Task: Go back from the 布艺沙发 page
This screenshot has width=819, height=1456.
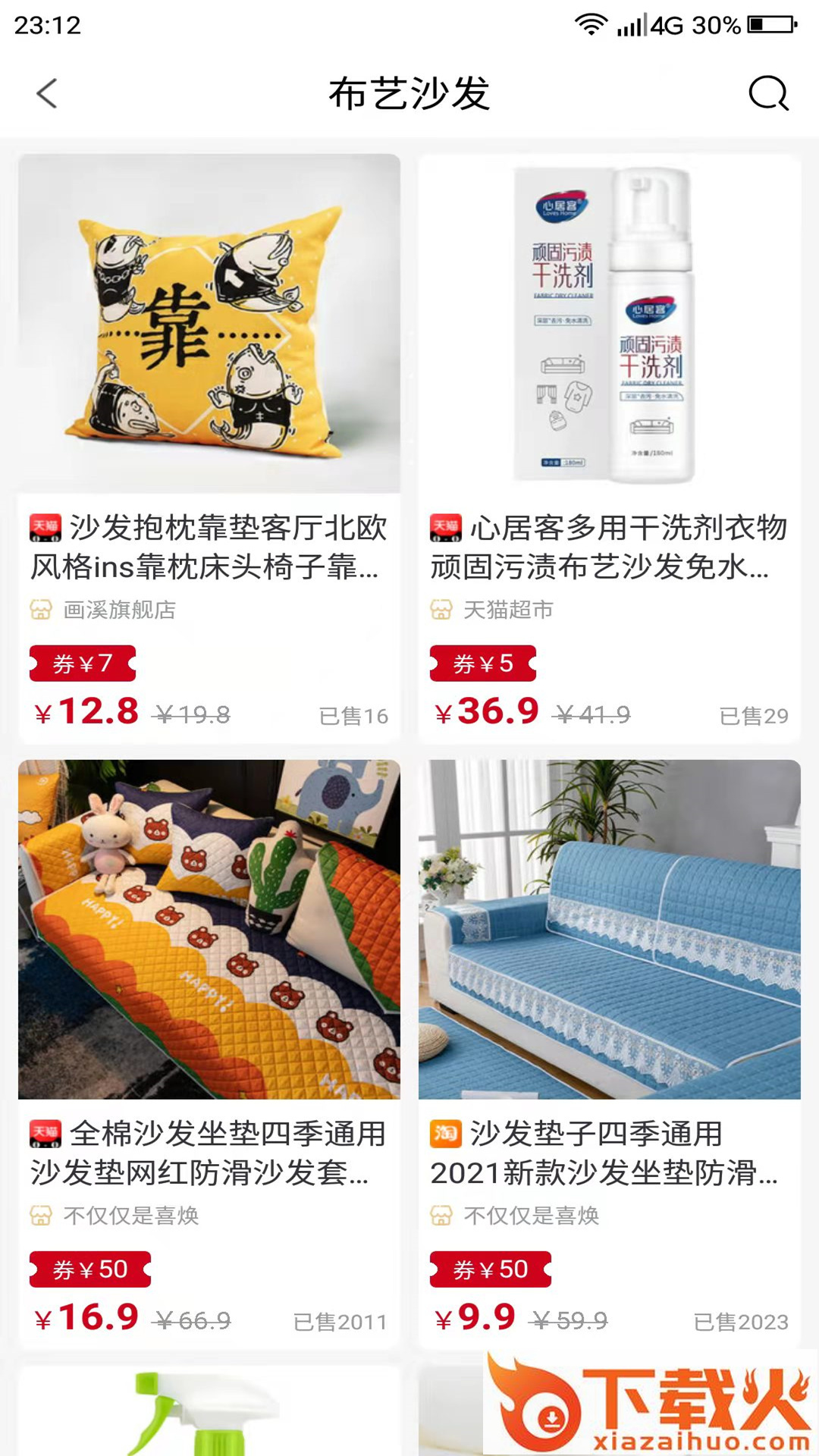Action: [x=47, y=94]
